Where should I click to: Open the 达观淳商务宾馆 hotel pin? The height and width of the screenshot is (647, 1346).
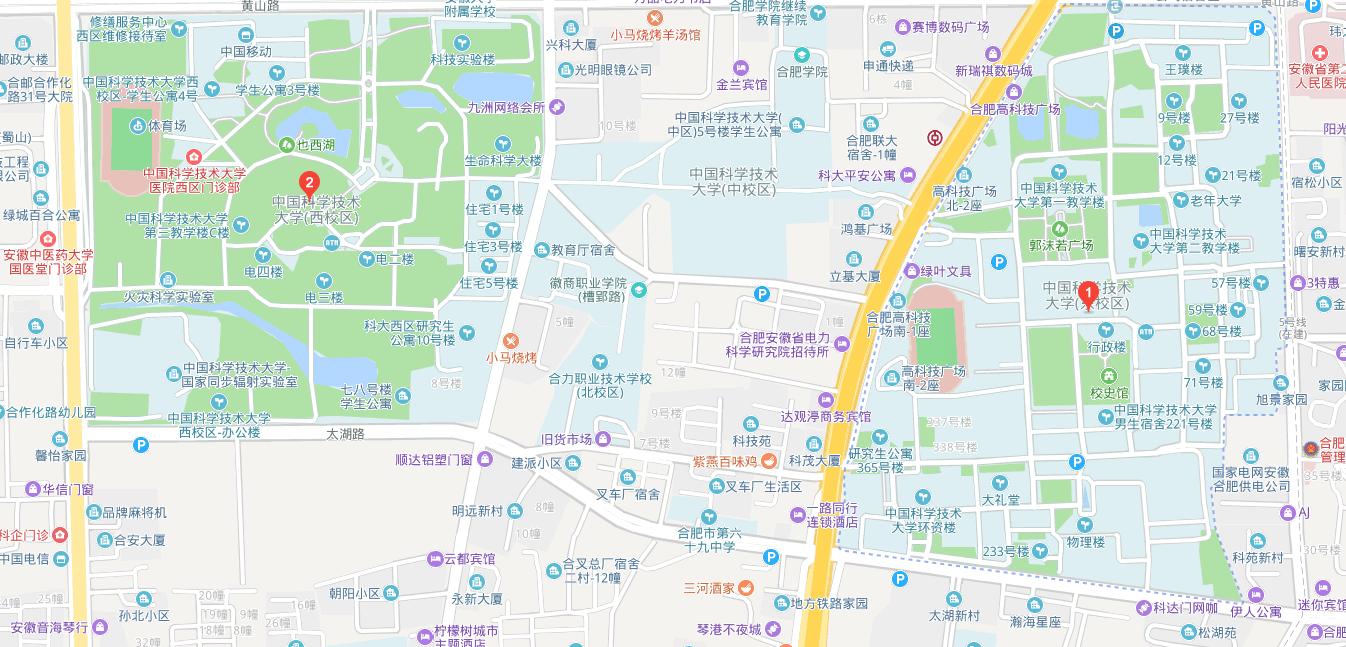(x=826, y=399)
